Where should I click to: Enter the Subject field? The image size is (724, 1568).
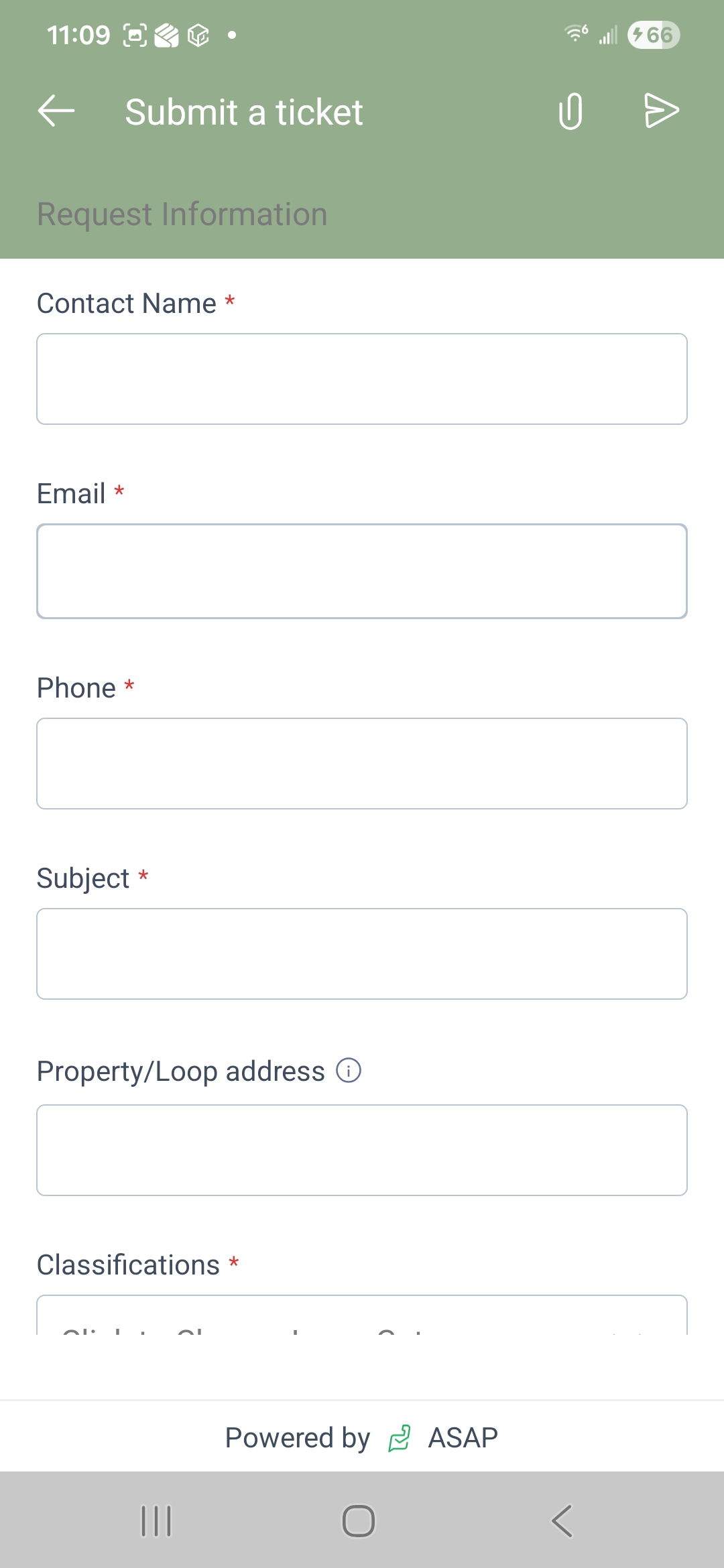[x=362, y=954]
